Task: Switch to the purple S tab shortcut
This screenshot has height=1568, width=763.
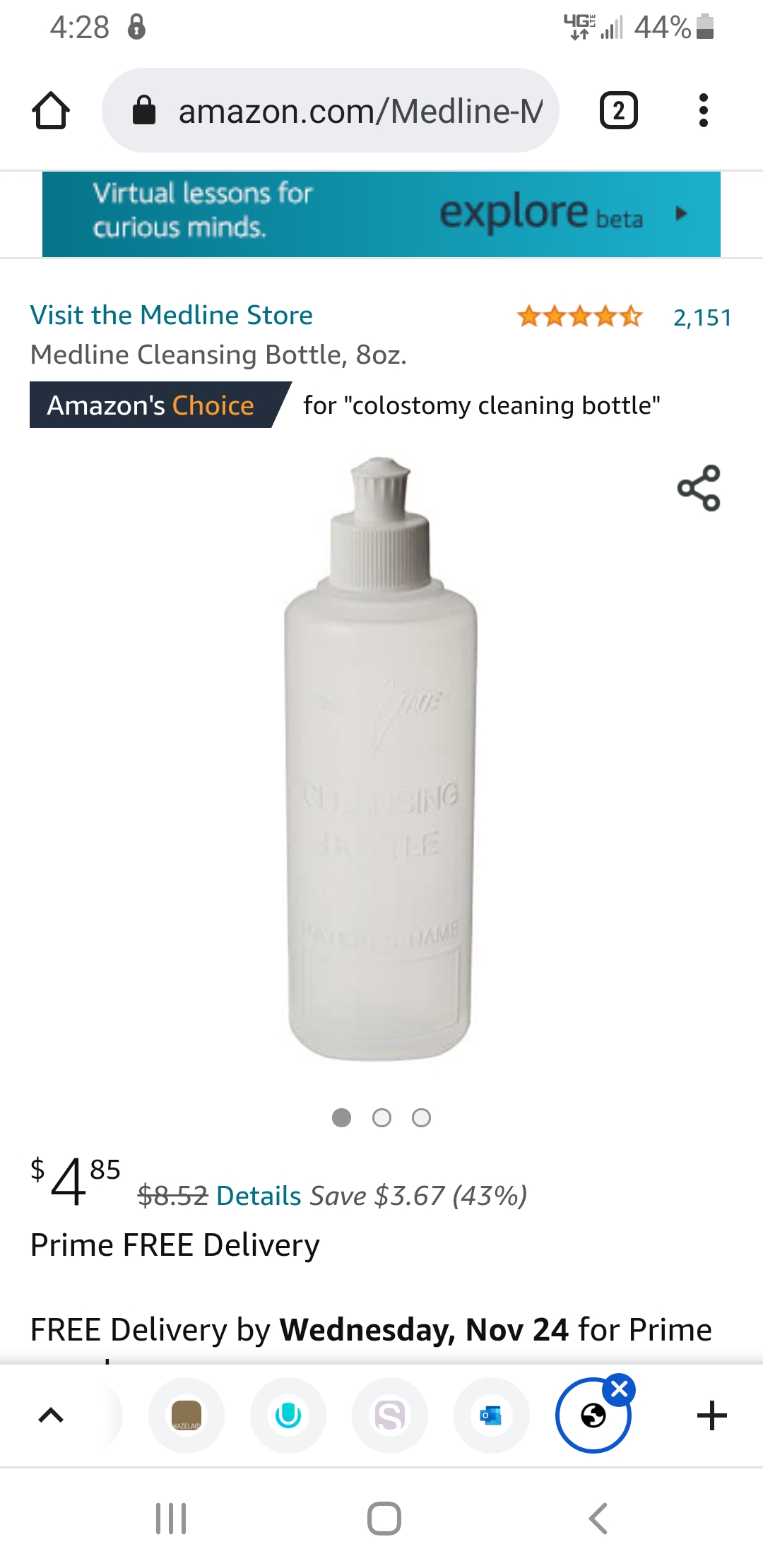Action: [x=390, y=1415]
